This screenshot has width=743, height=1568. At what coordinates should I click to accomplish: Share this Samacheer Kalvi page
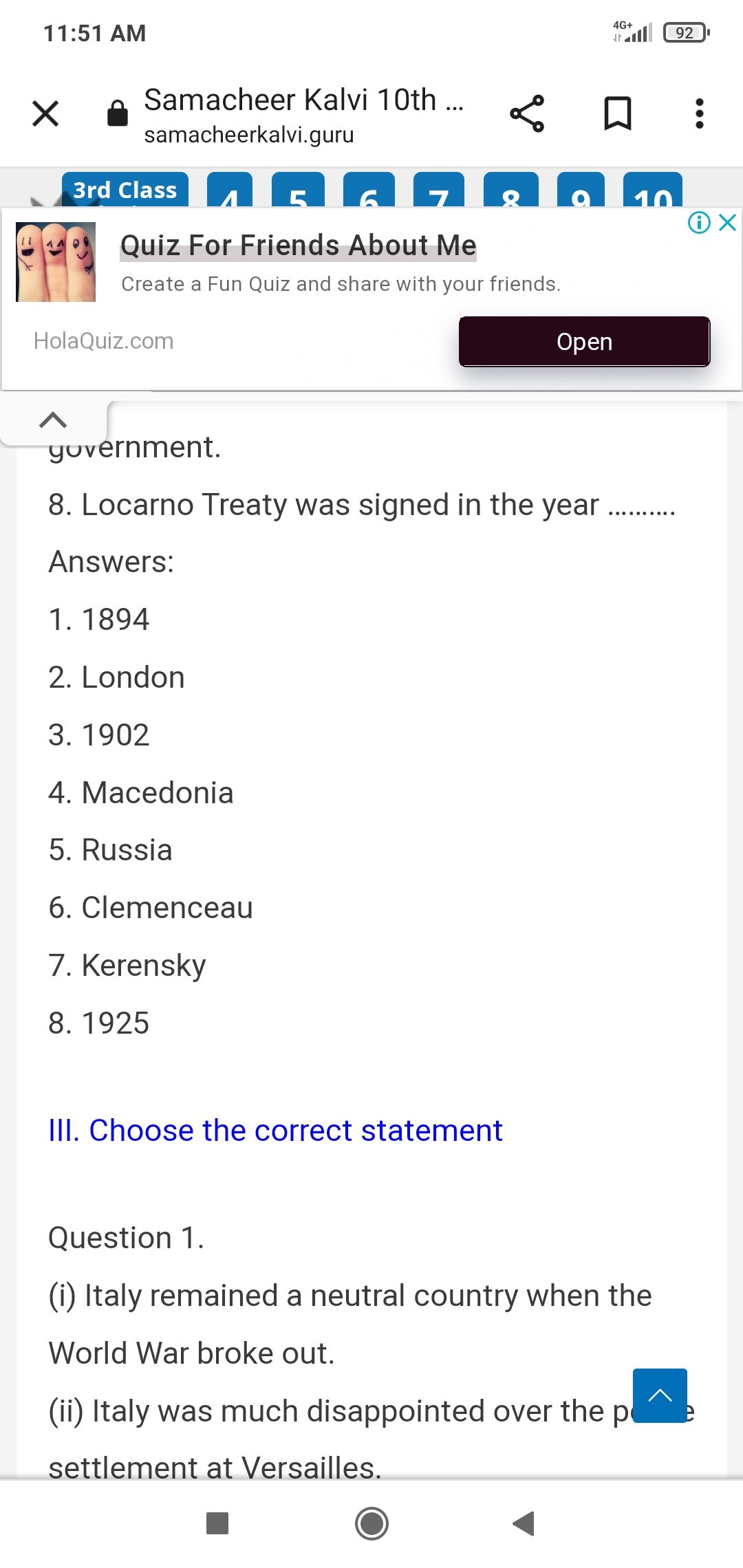tap(527, 113)
